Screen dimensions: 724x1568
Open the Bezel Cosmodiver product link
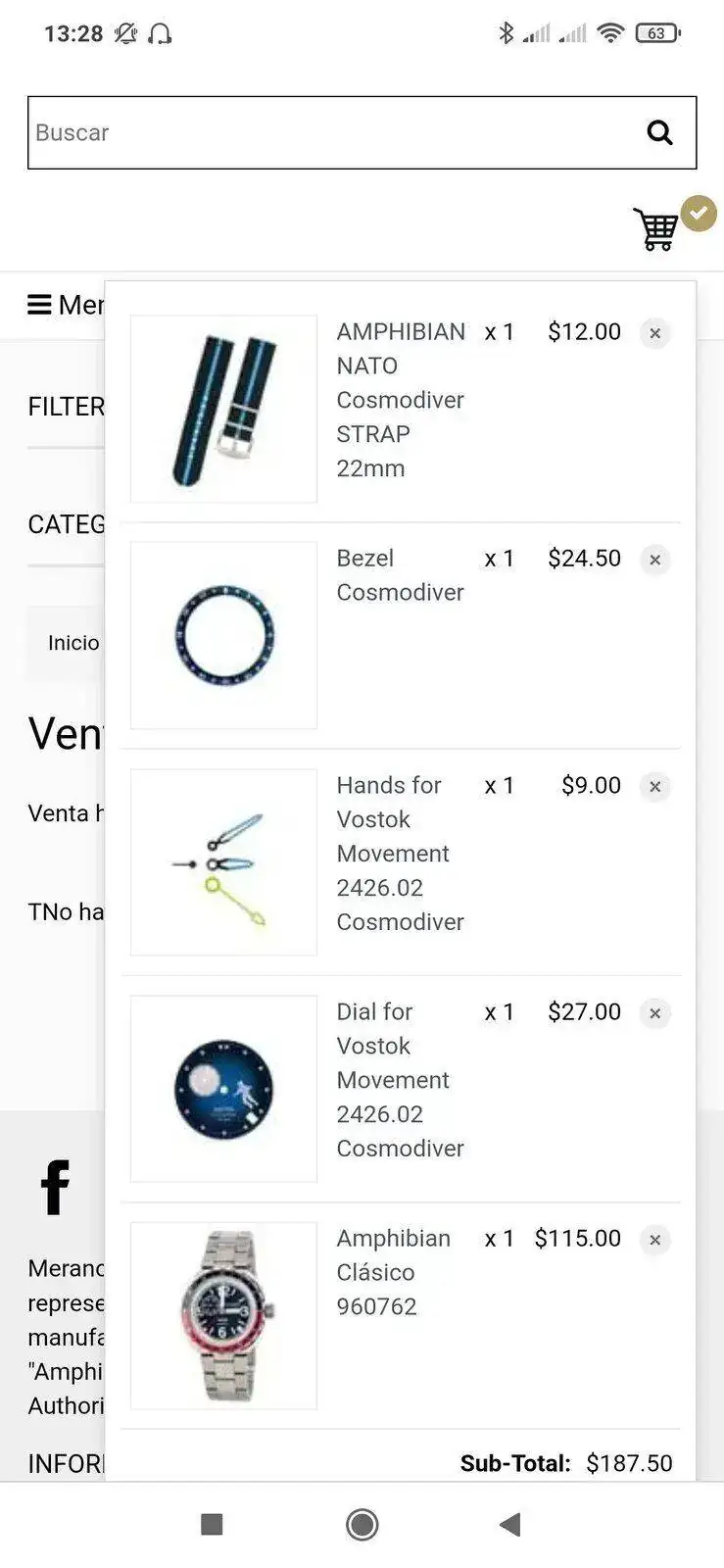click(x=399, y=574)
